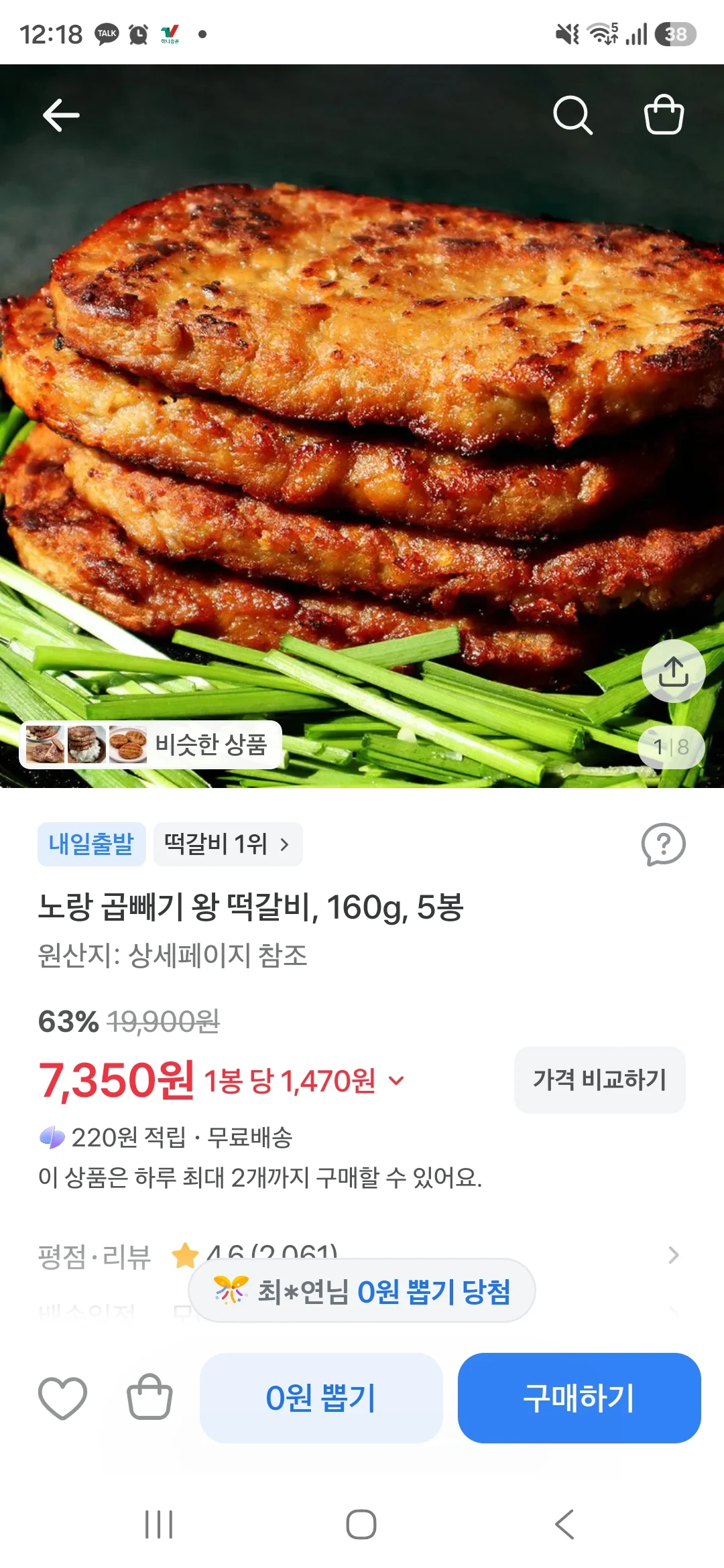The height and width of the screenshot is (1568, 724).
Task: Open search from the magnifier icon
Action: point(572,115)
